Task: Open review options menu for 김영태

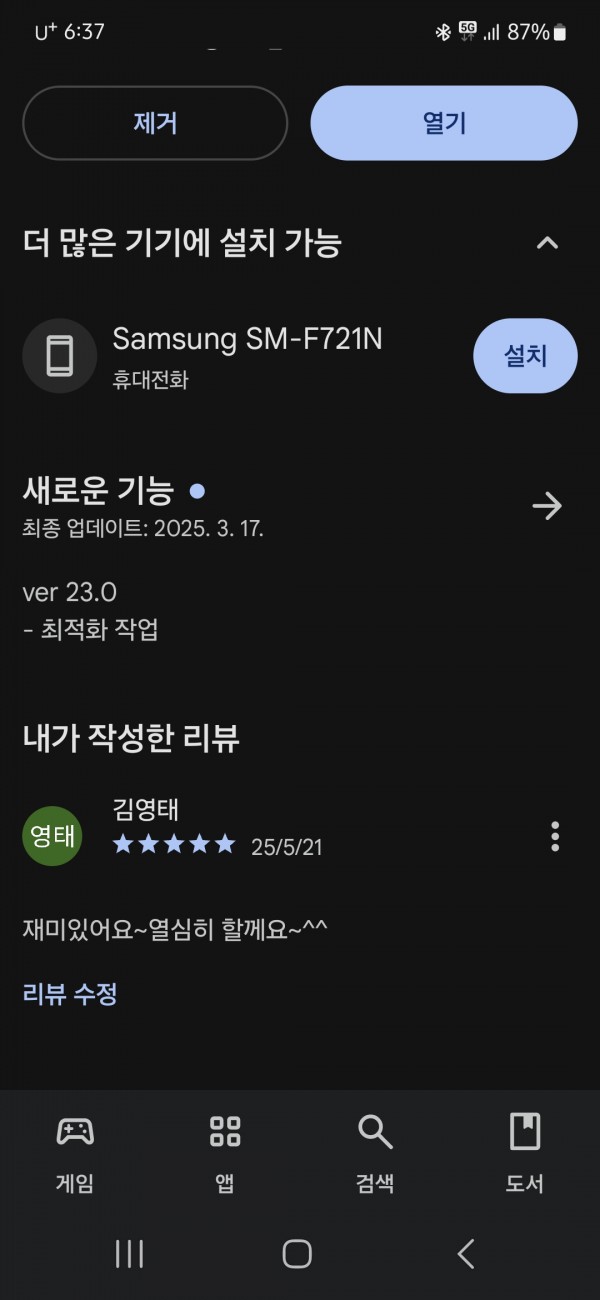Action: pos(555,836)
